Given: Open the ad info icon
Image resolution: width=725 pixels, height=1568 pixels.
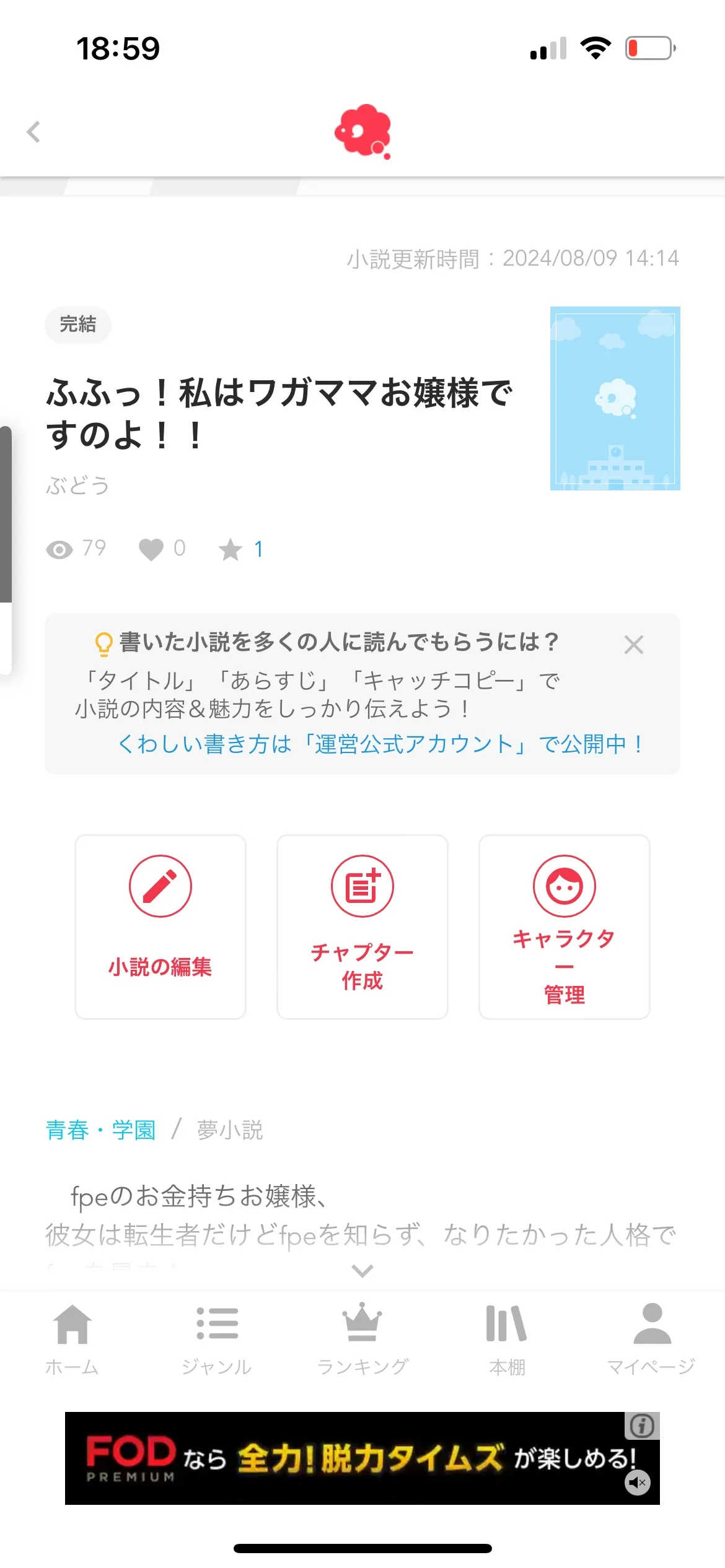Looking at the screenshot, I should coord(642,1426).
